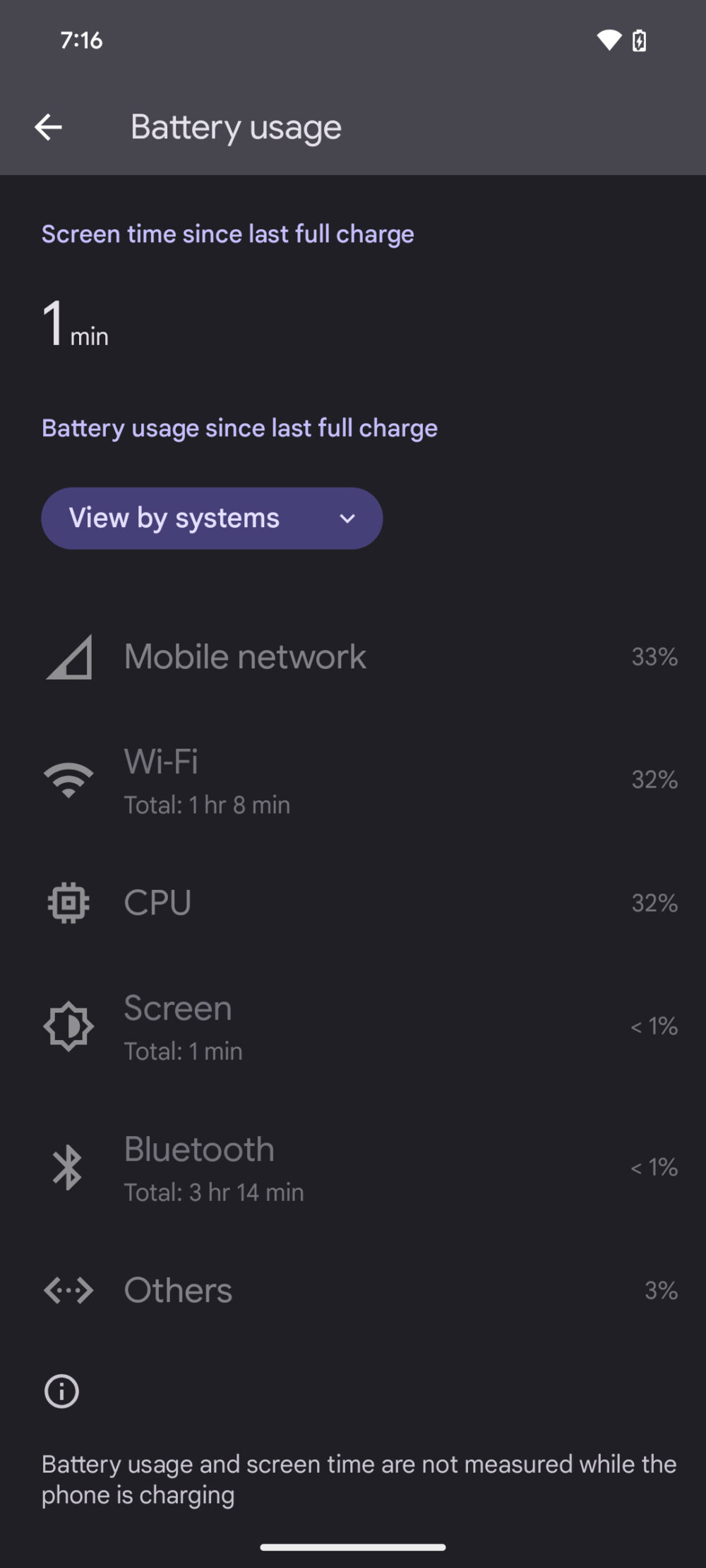Tap the Battery usage title
This screenshot has width=706, height=1568.
(x=235, y=126)
